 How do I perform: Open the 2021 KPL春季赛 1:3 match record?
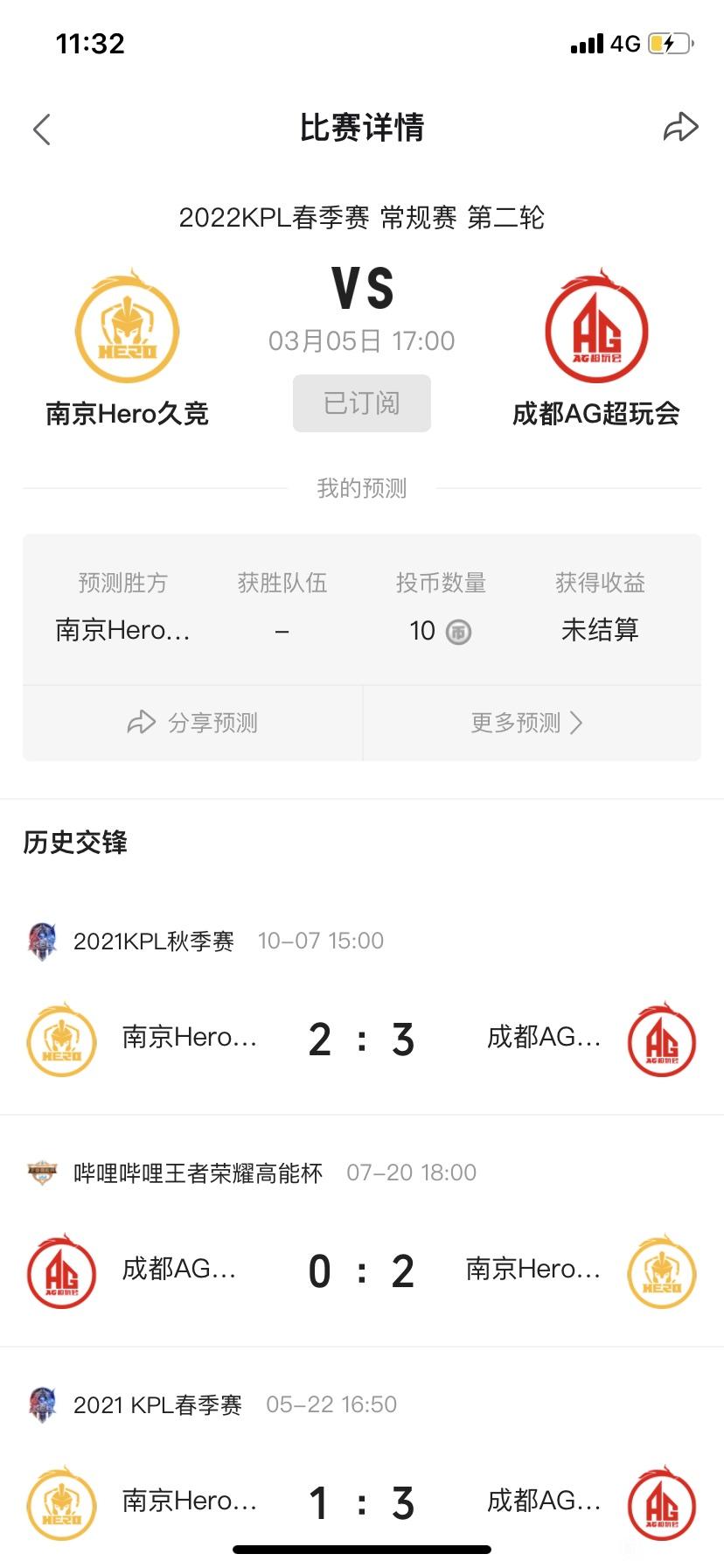coord(362,1463)
